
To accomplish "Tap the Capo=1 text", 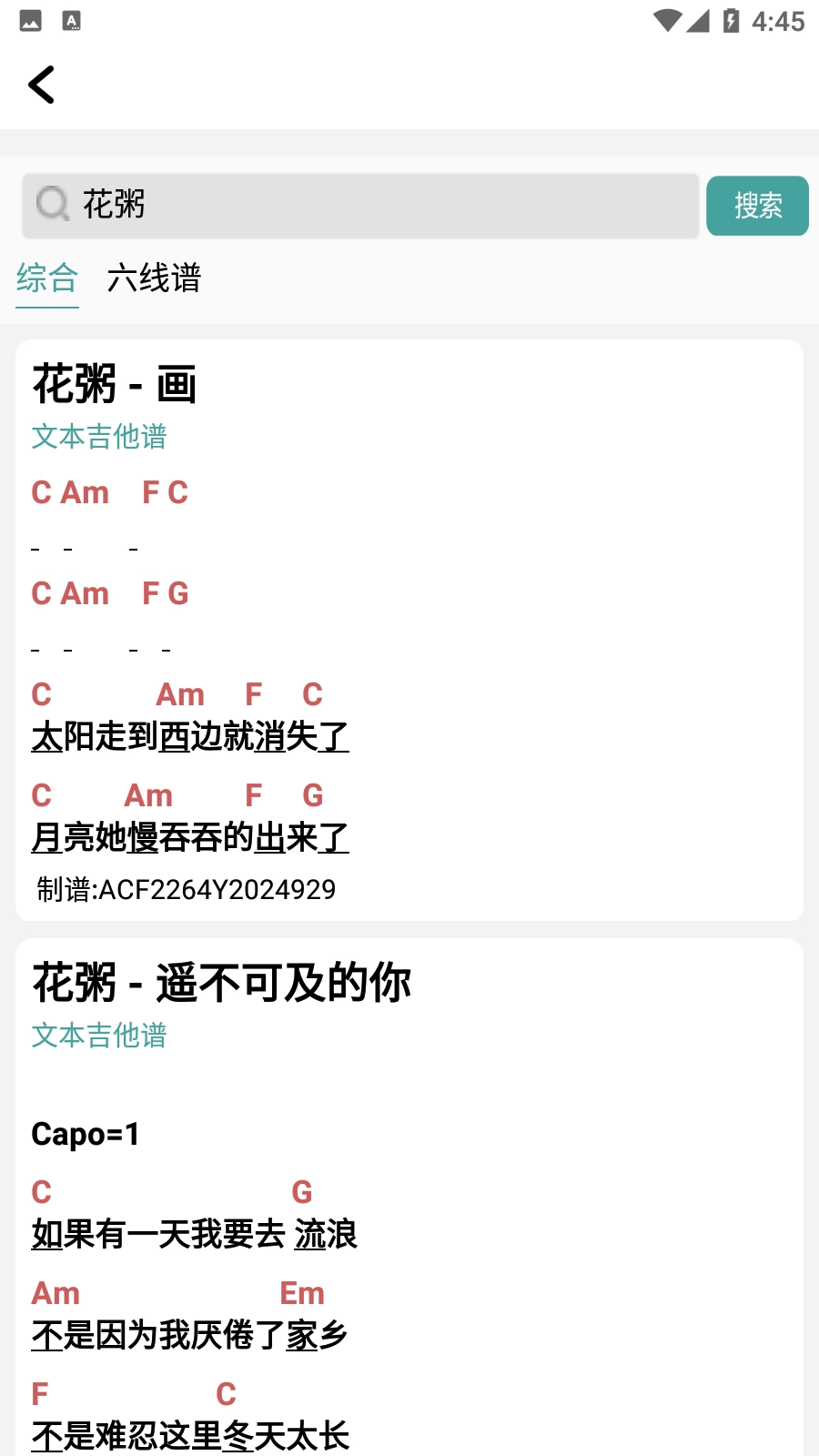I will (x=84, y=1135).
